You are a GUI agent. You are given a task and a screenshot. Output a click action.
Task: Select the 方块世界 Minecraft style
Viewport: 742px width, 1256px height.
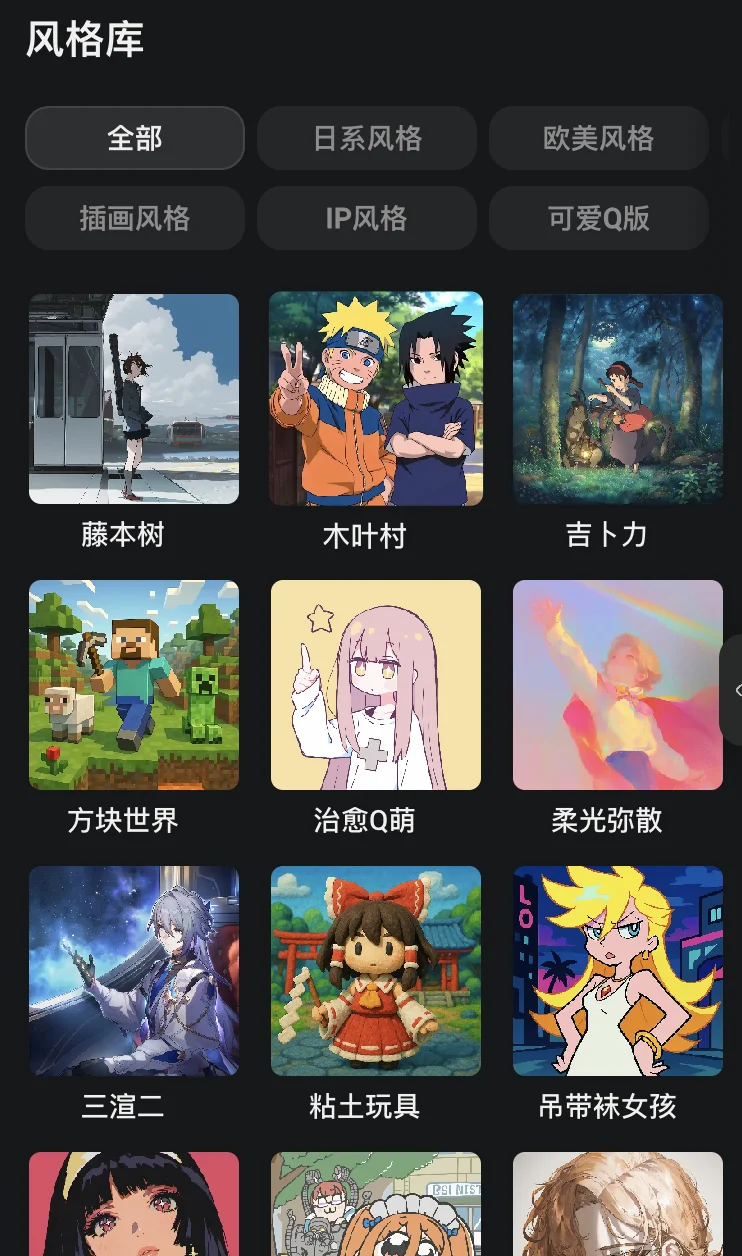tap(133, 684)
